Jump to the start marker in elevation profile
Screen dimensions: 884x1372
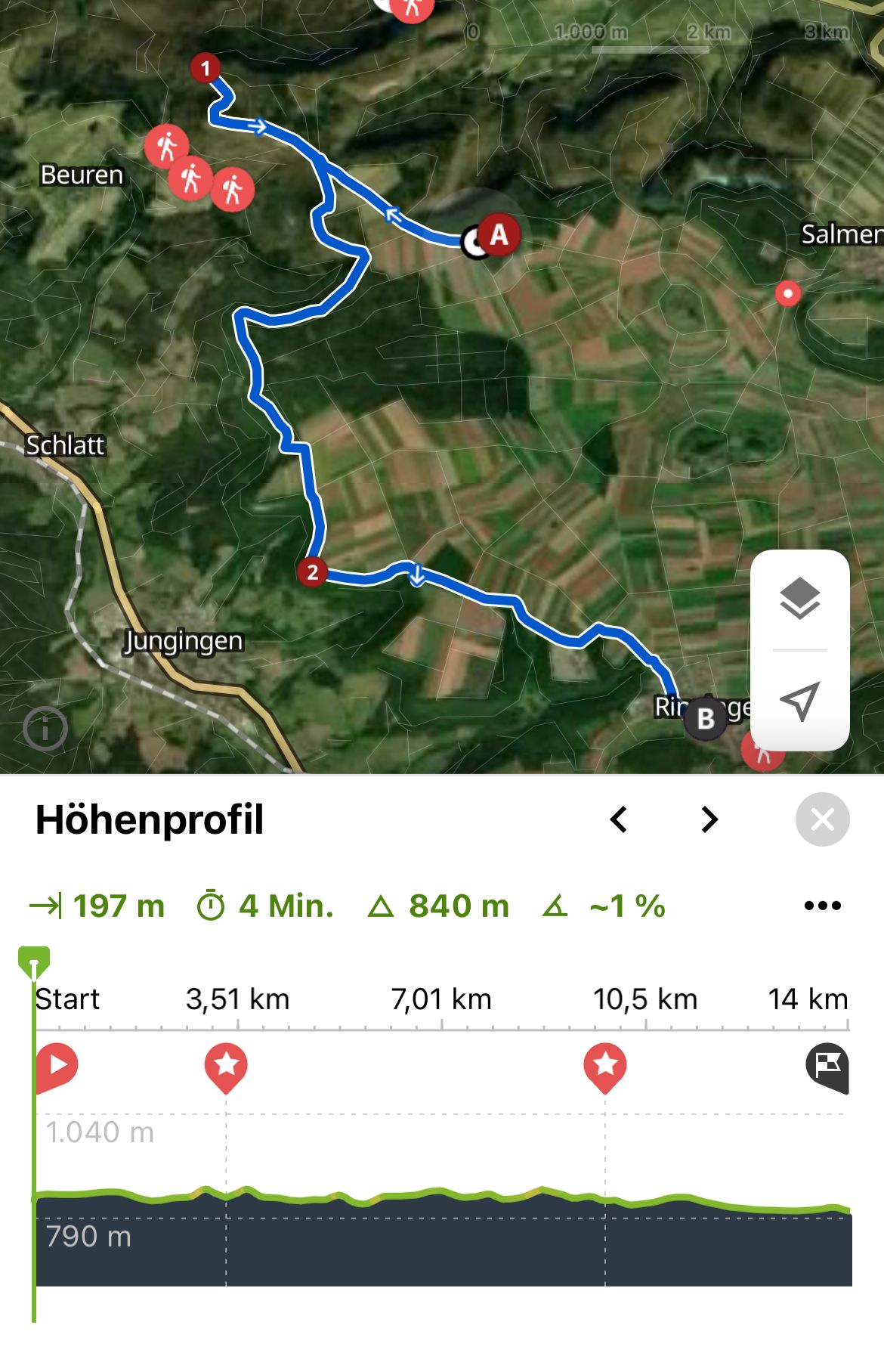[57, 1066]
